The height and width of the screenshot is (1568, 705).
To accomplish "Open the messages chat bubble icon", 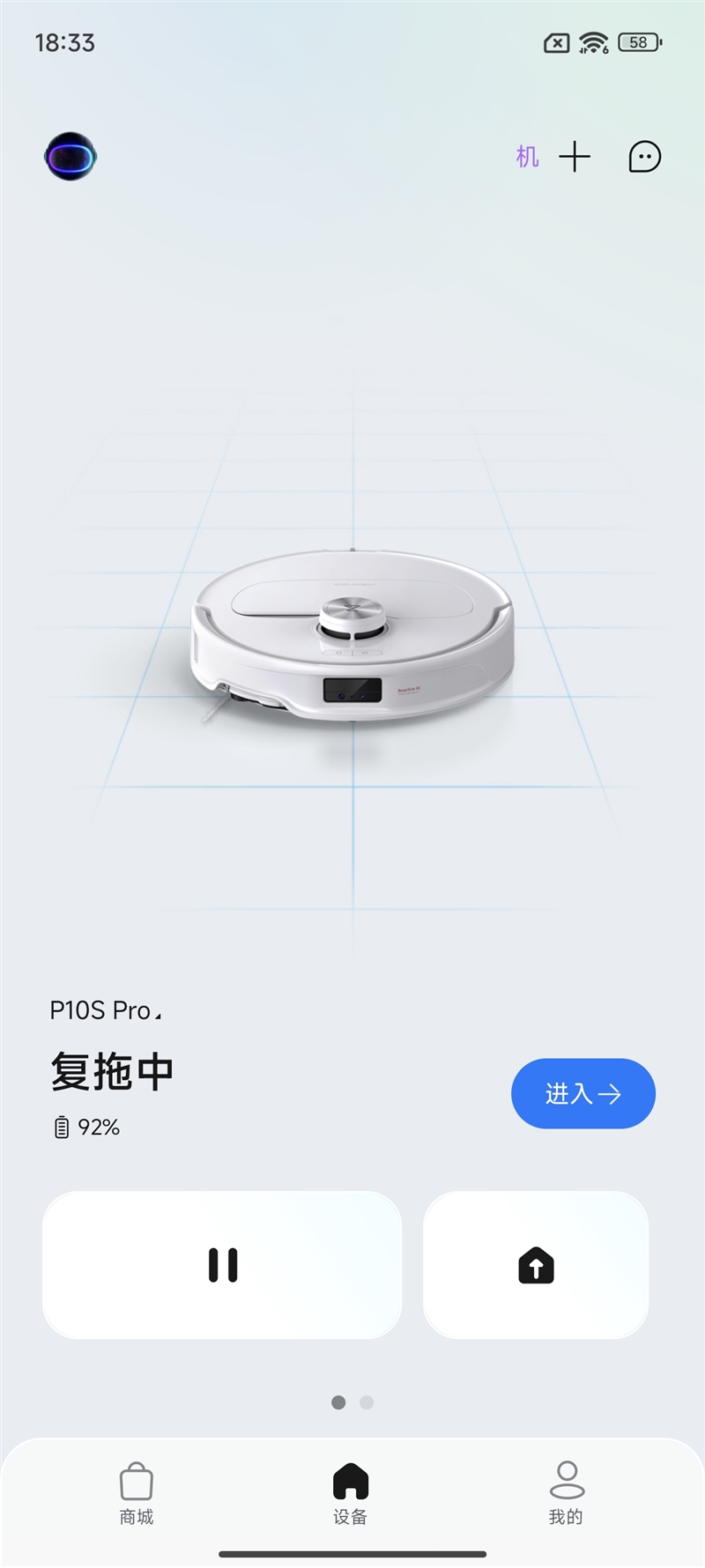I will (x=644, y=157).
